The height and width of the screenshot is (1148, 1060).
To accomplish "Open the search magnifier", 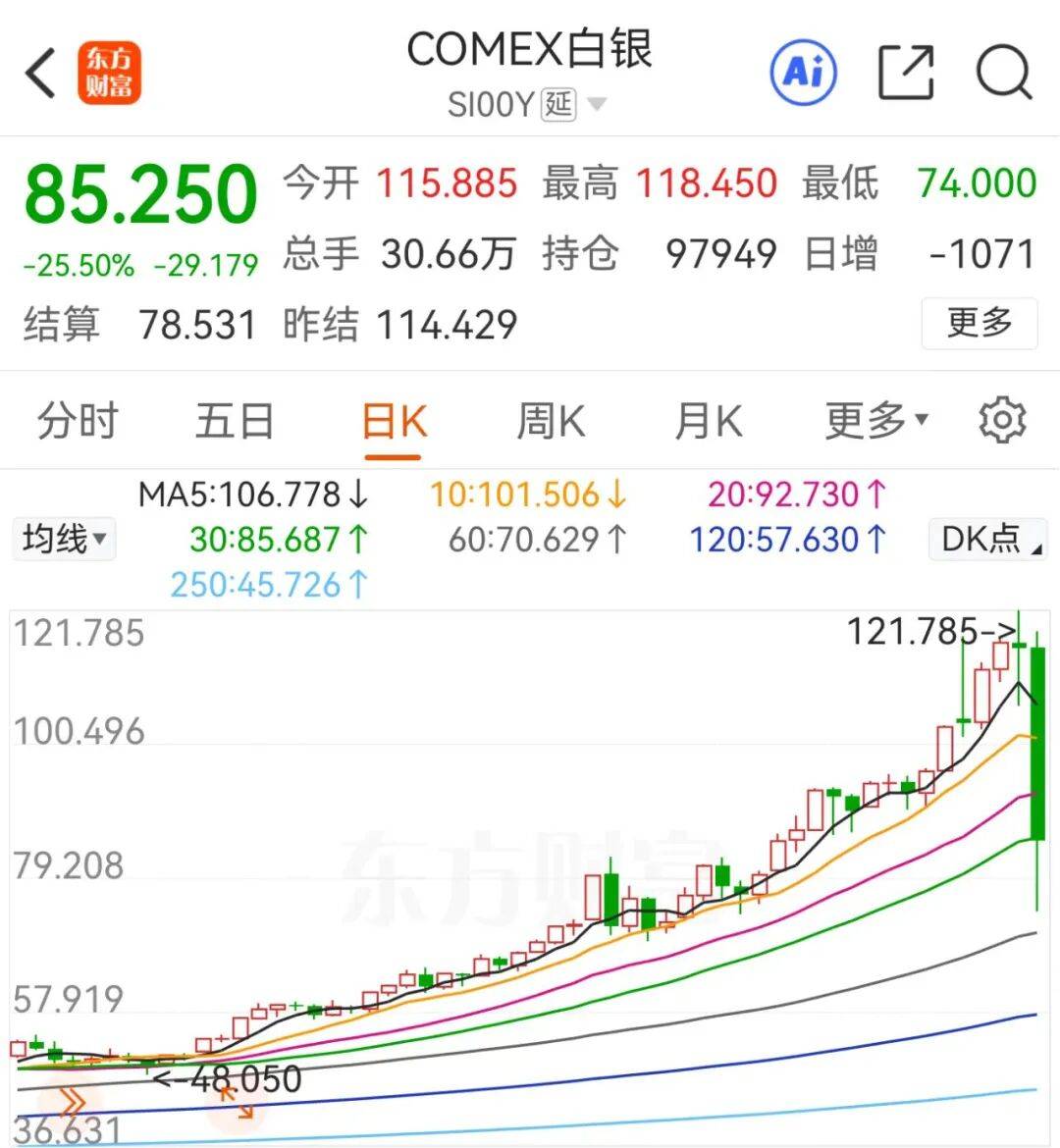I will [x=1003, y=73].
